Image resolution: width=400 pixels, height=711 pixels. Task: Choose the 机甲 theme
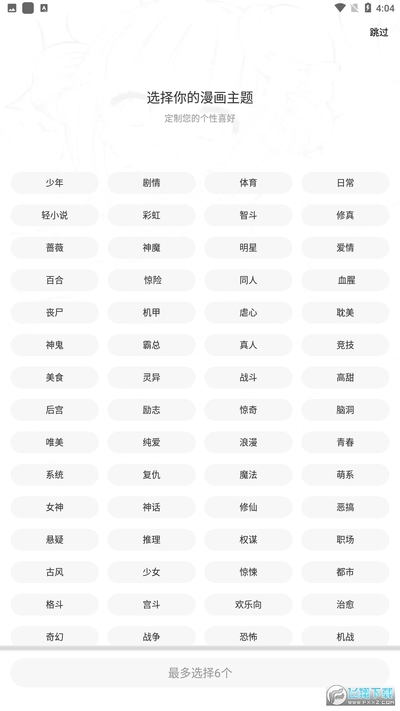point(151,312)
